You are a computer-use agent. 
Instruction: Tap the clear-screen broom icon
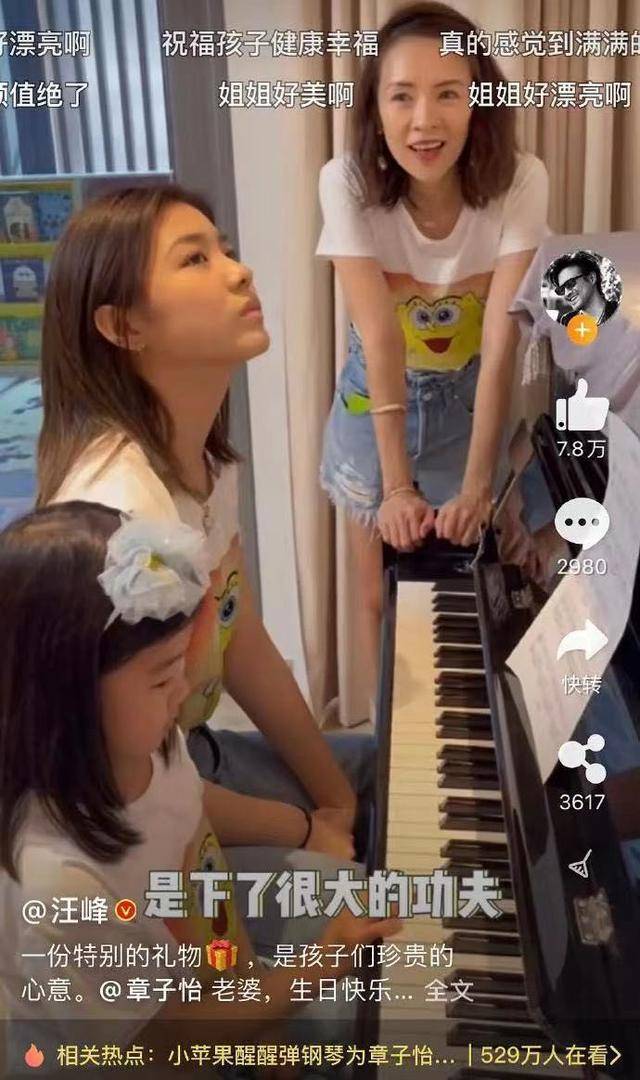(581, 865)
